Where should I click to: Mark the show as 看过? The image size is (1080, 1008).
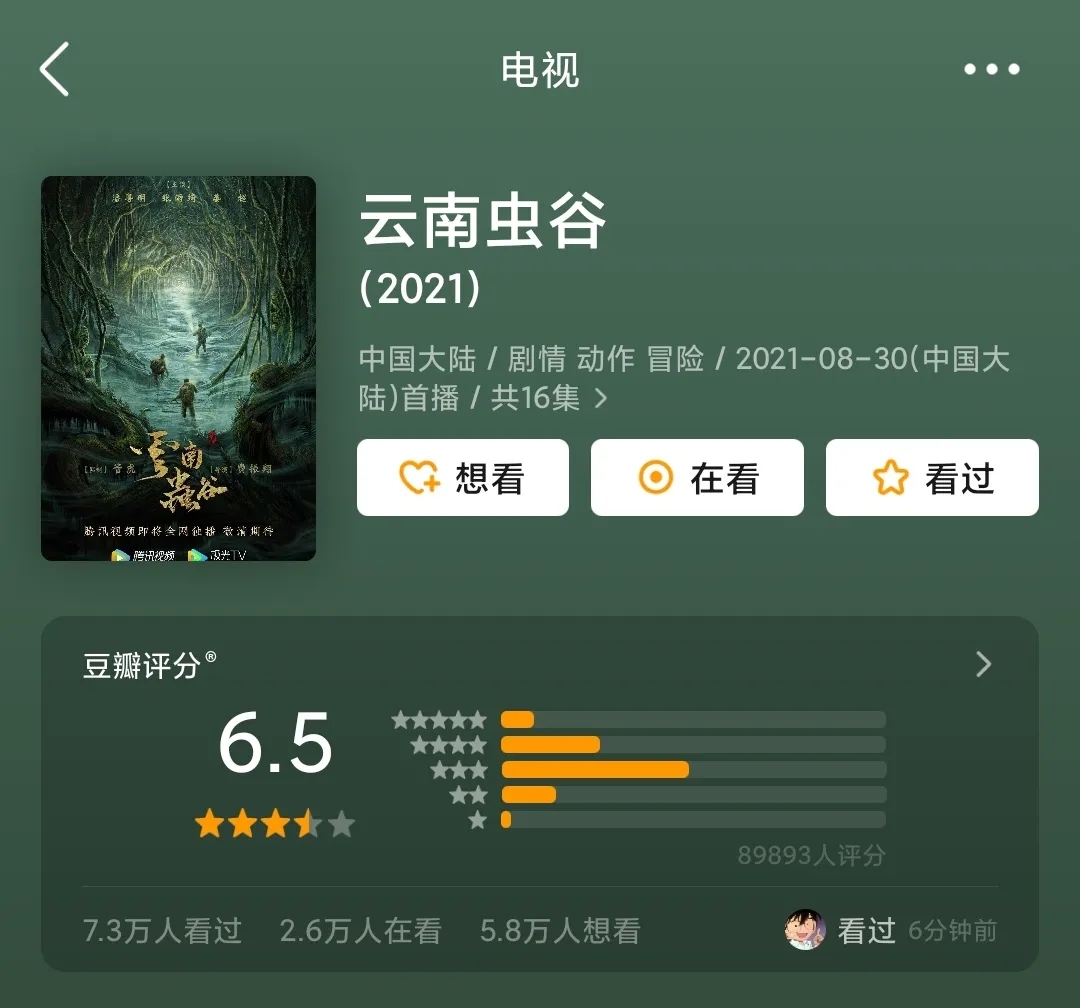932,478
